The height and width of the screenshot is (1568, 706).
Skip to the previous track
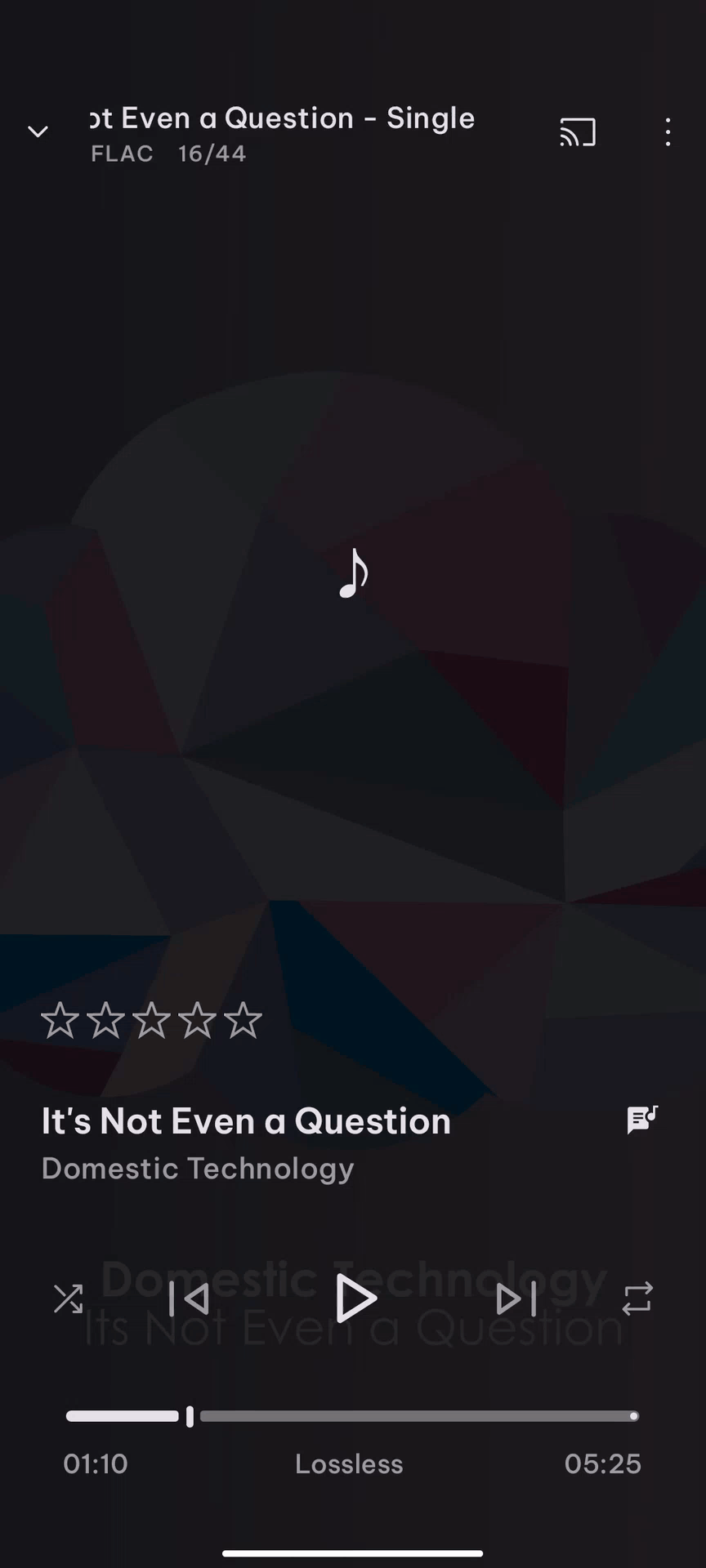189,1298
